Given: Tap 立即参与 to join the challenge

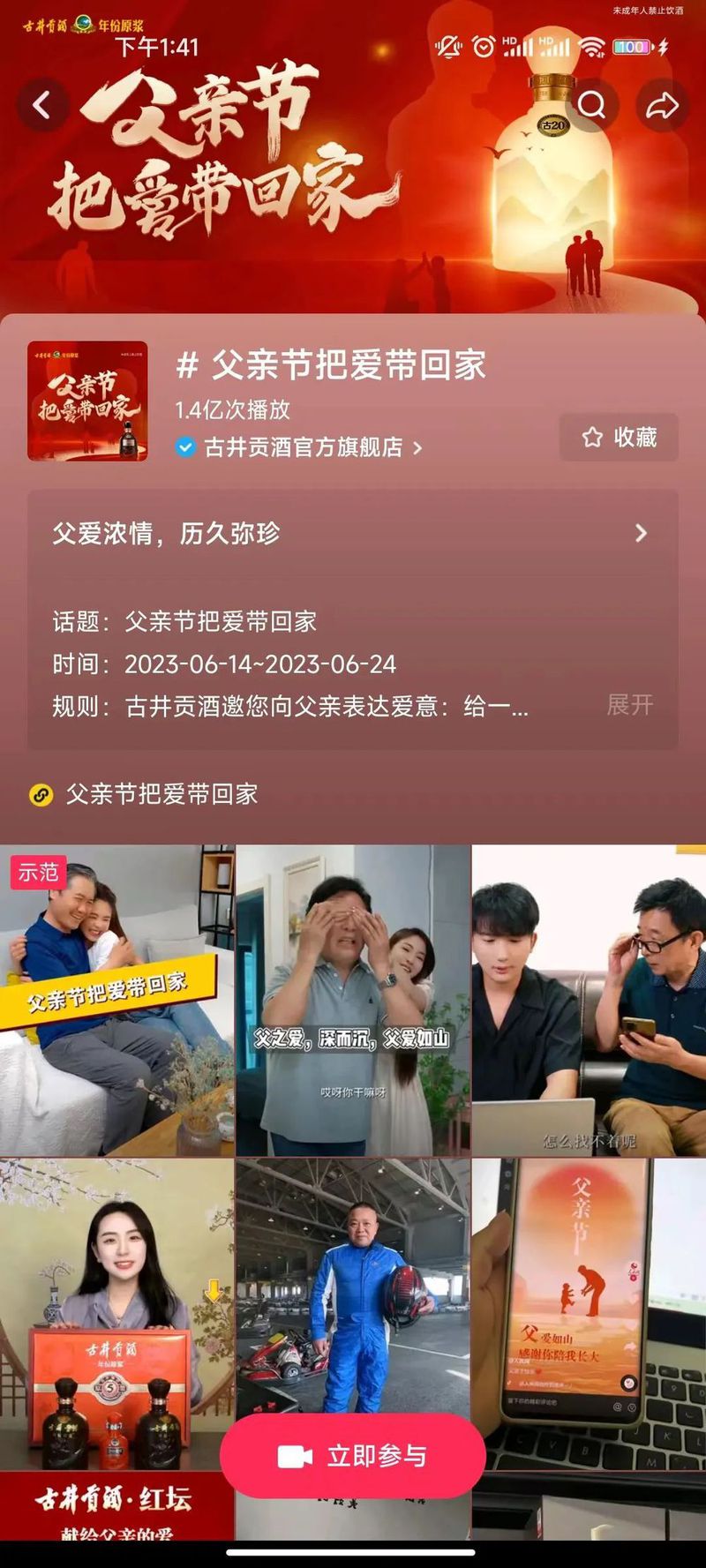Looking at the screenshot, I should 353,1455.
